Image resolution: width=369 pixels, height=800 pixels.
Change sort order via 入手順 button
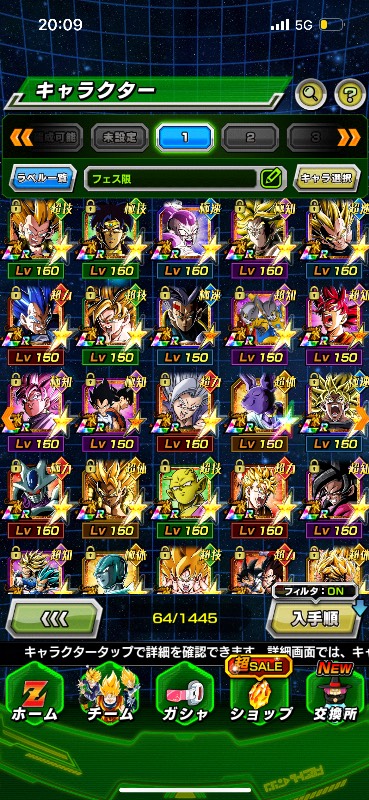[x=315, y=618]
